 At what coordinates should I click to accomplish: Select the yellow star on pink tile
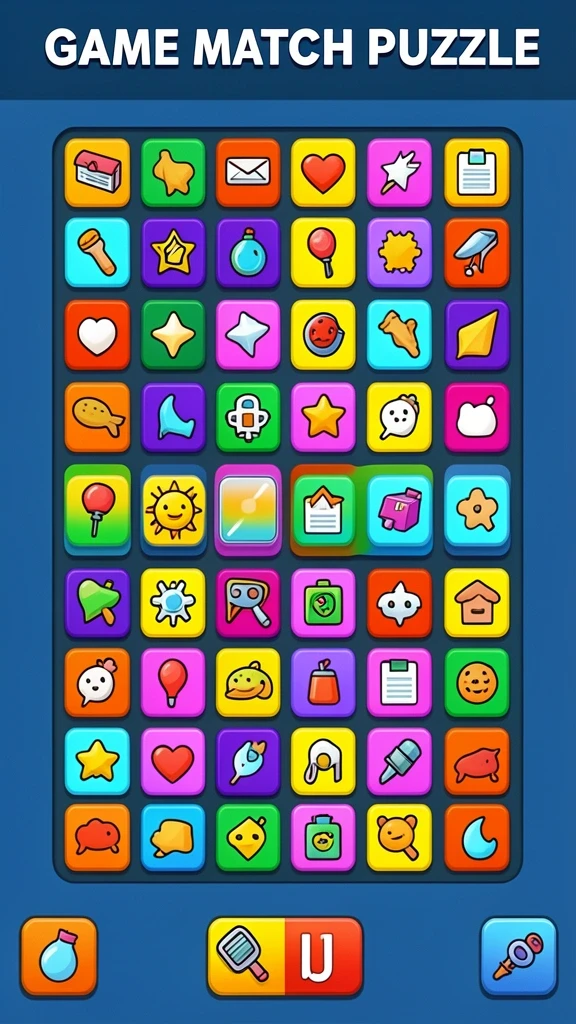pyautogui.click(x=323, y=417)
